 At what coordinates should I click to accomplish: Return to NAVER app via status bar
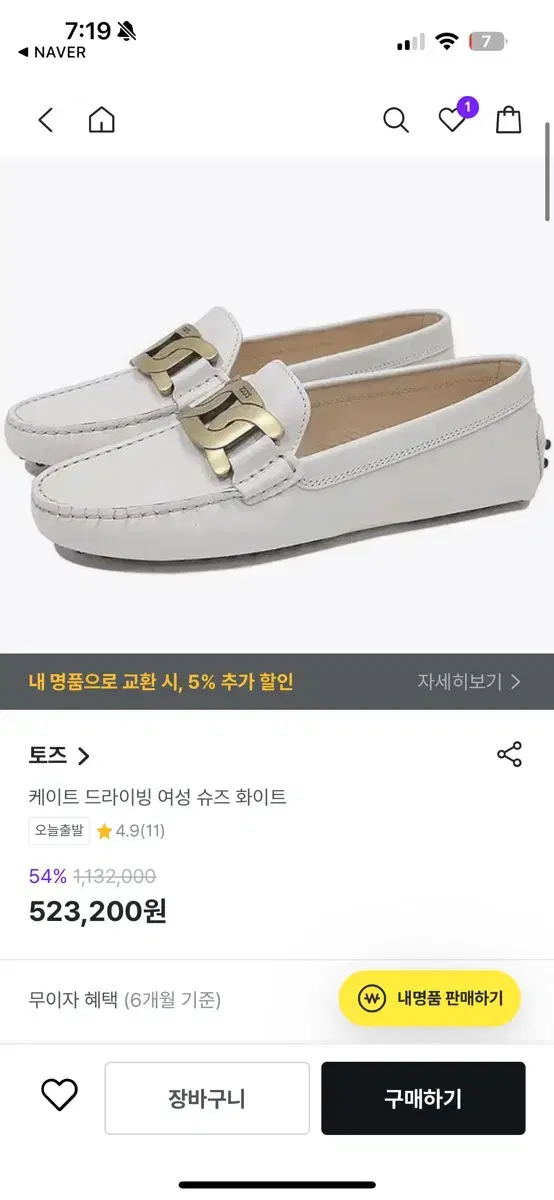point(53,53)
